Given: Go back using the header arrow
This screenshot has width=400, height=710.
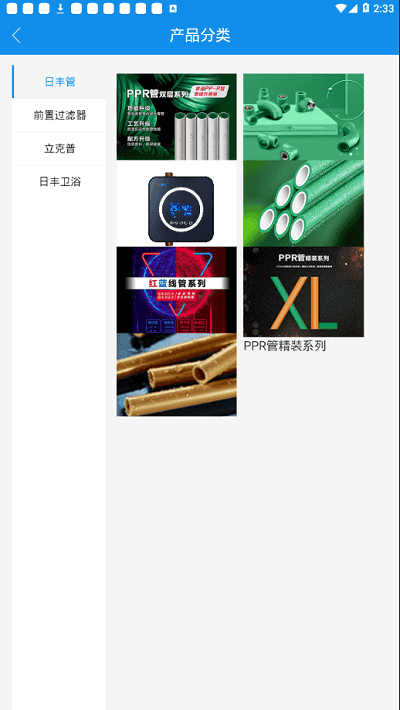Looking at the screenshot, I should click(16, 35).
